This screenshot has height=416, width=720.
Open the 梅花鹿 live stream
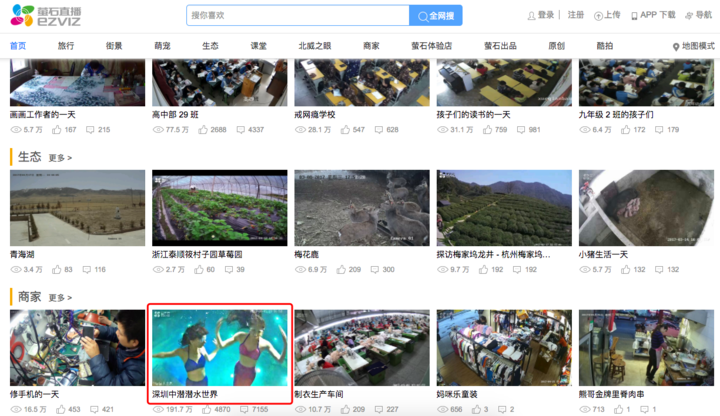(x=361, y=208)
